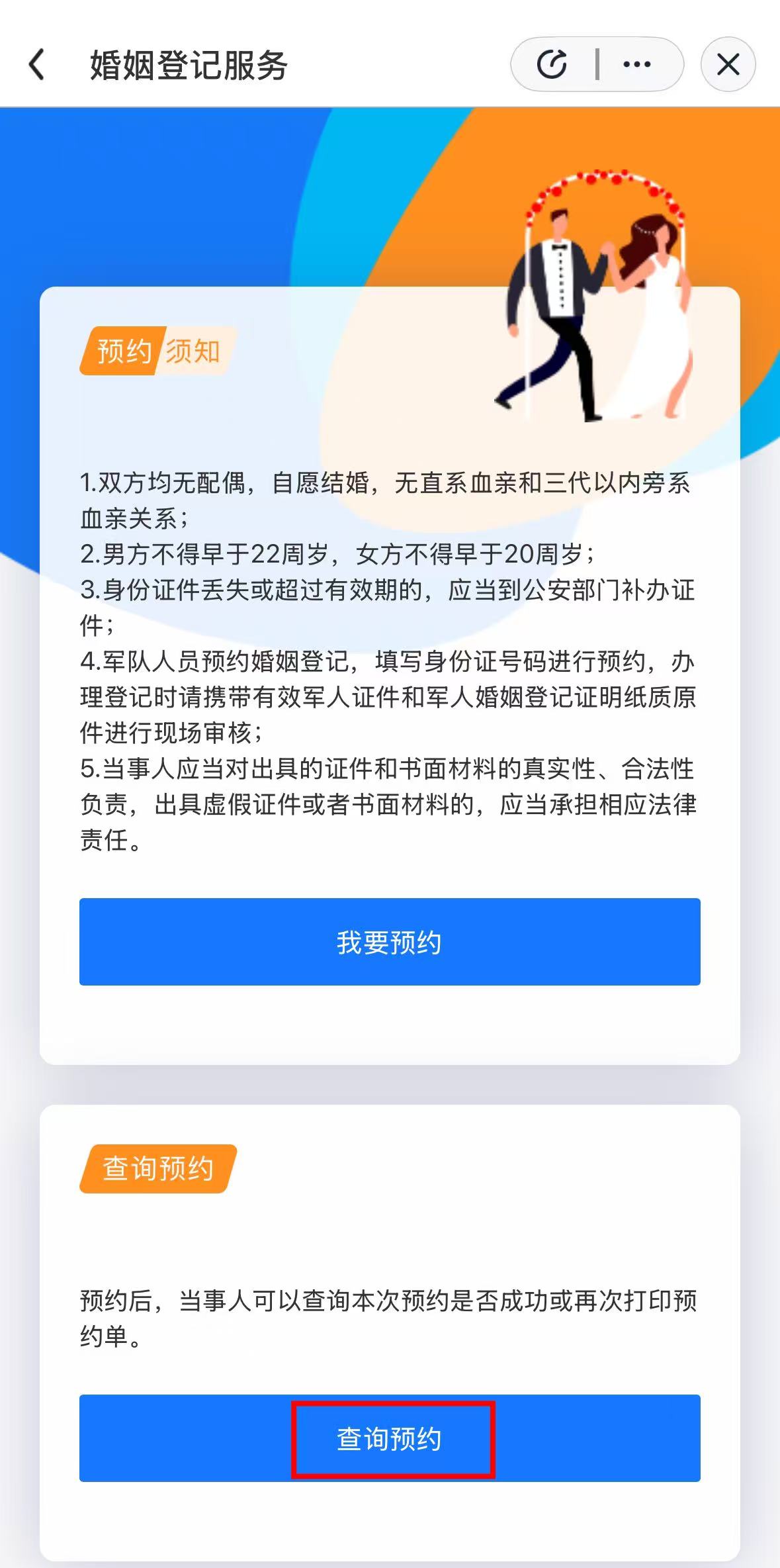
Task: Go back from 婚姻登记服务 page
Action: (38, 65)
